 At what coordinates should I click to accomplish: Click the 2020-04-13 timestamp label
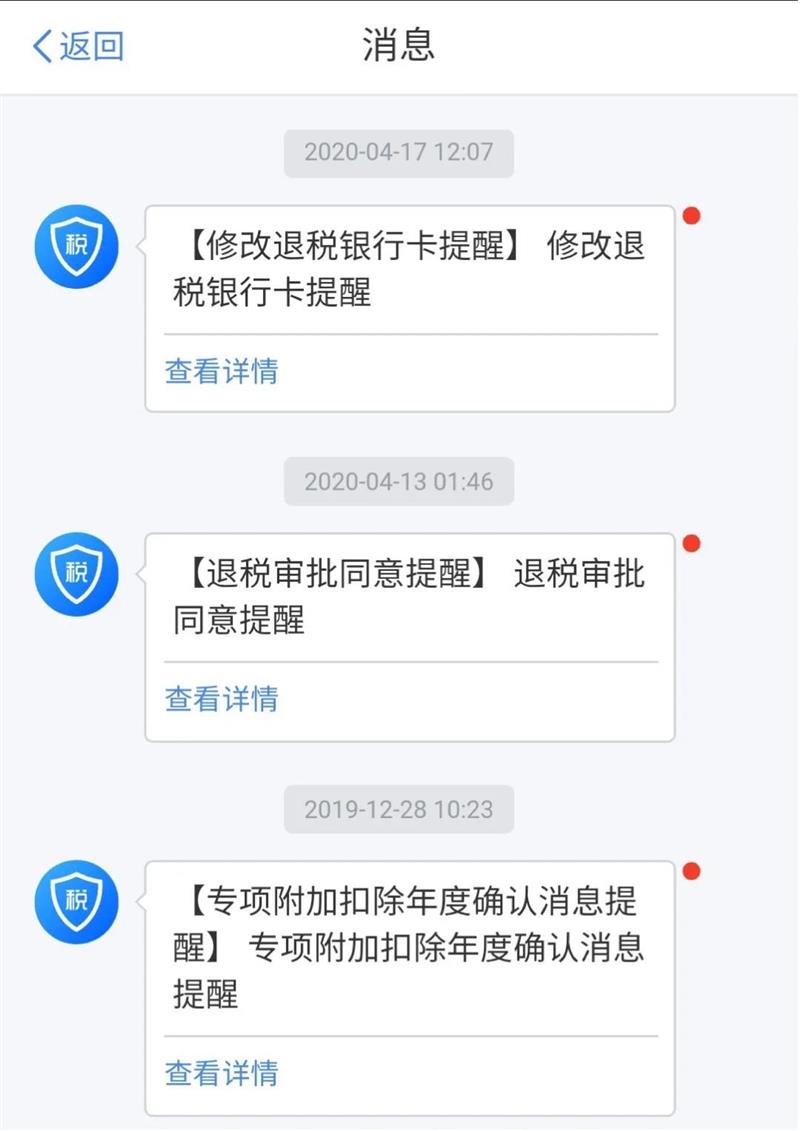[398, 481]
